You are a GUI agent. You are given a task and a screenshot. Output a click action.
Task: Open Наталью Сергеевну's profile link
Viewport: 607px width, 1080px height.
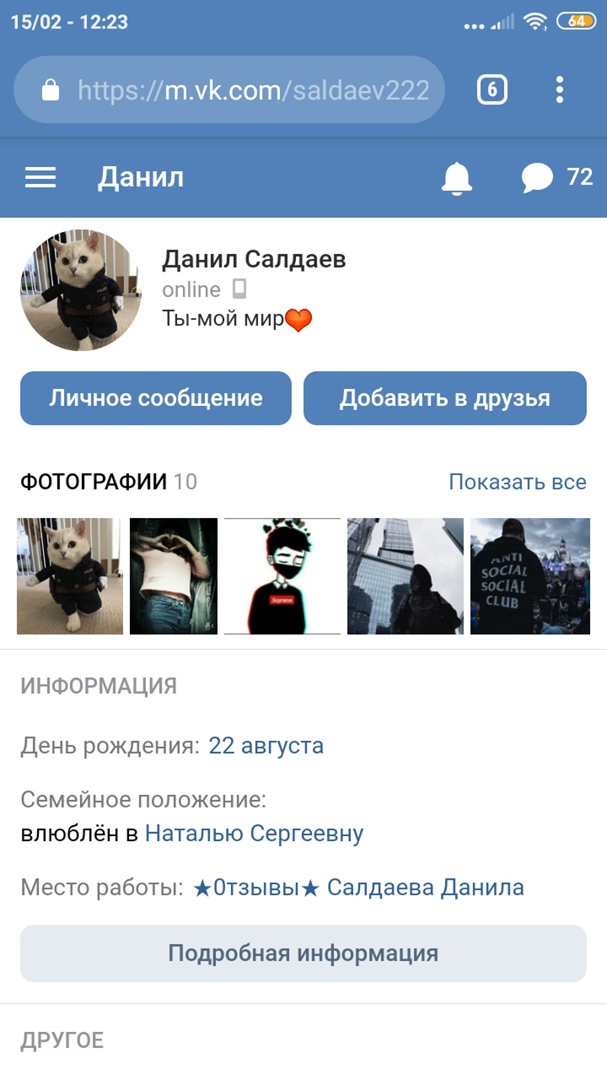[254, 833]
